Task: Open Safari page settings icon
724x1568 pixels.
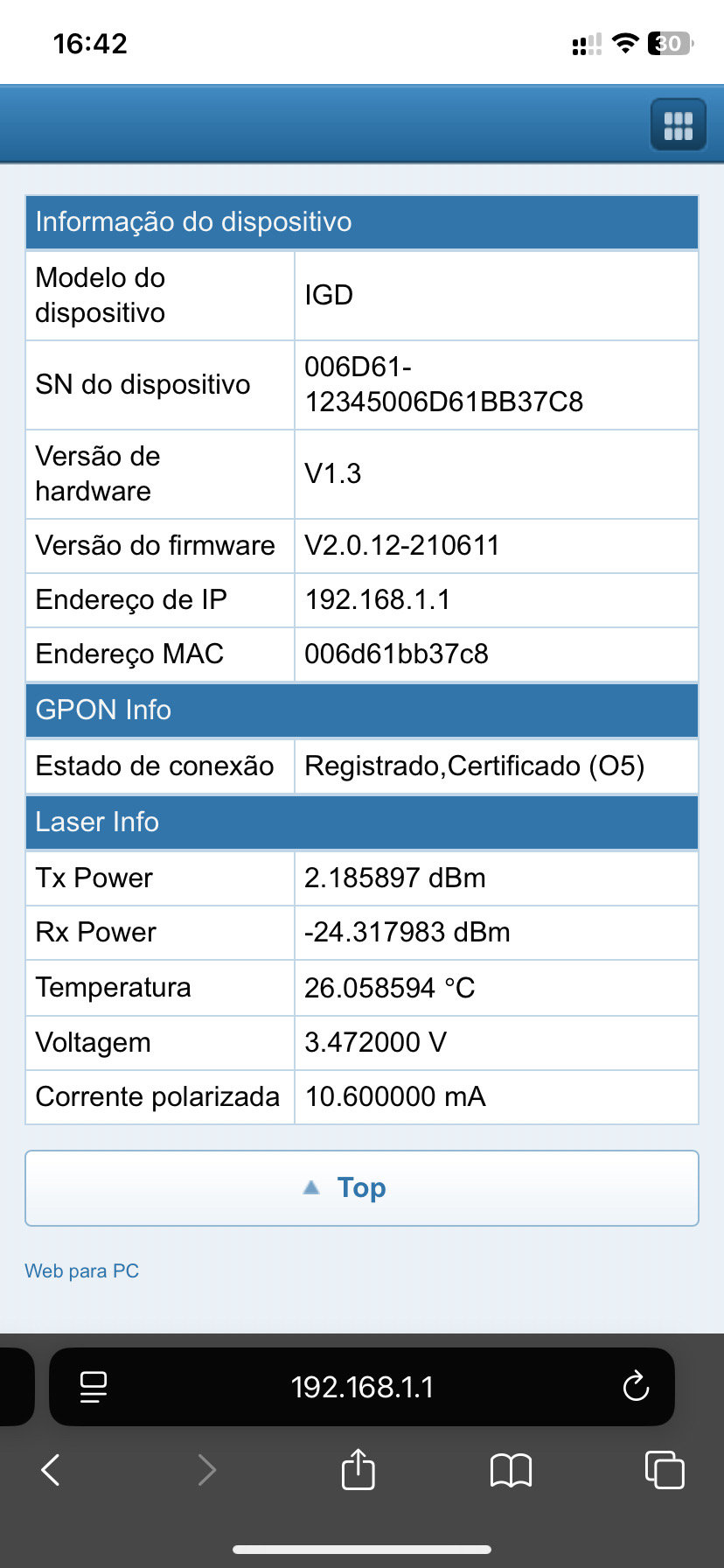Action: tap(94, 1387)
